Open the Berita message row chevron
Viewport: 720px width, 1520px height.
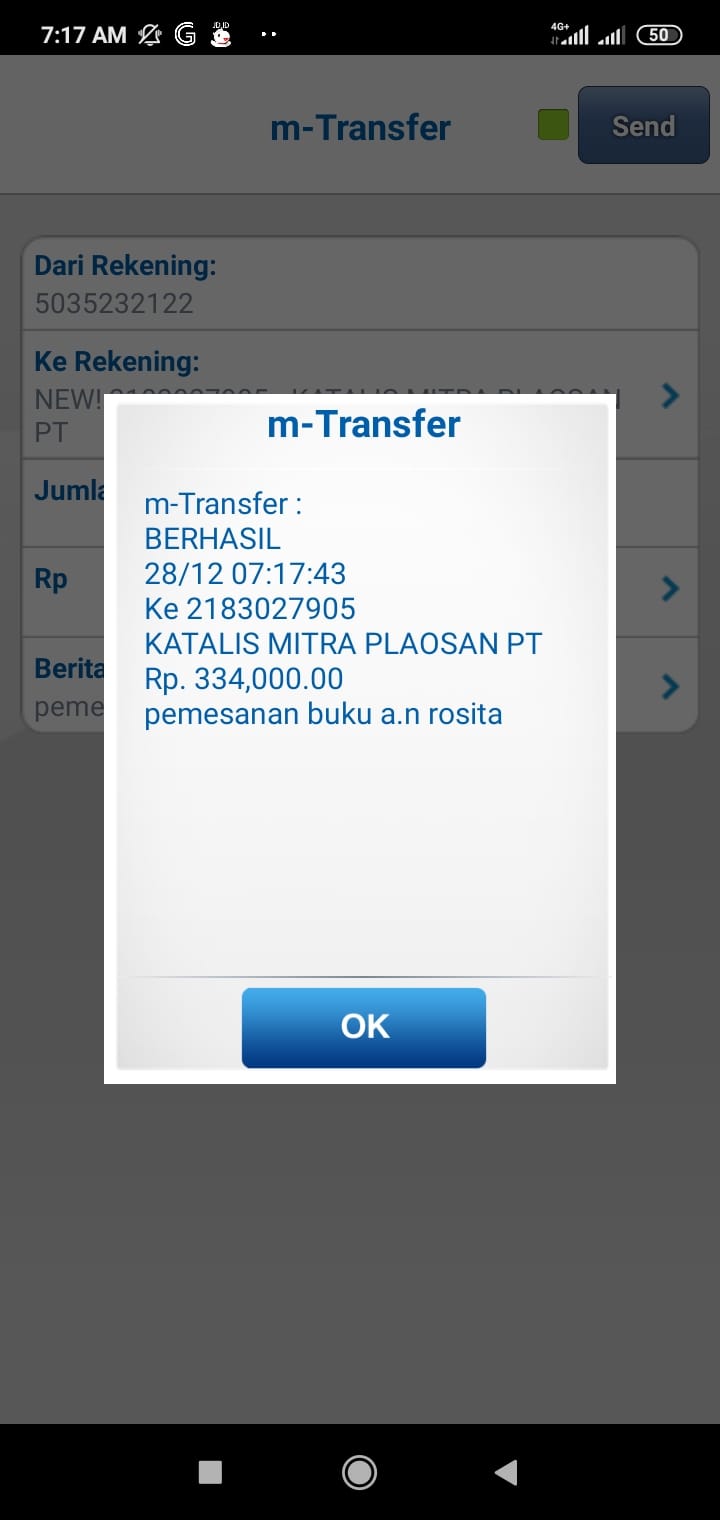click(671, 686)
